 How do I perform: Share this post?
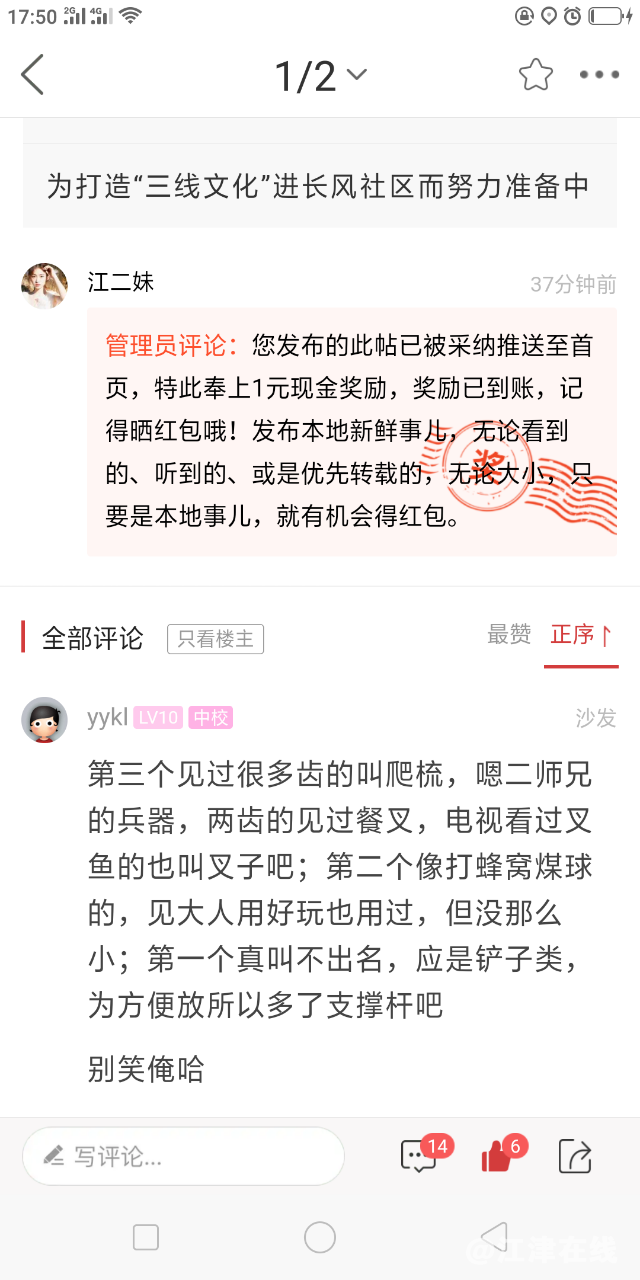(x=576, y=1156)
